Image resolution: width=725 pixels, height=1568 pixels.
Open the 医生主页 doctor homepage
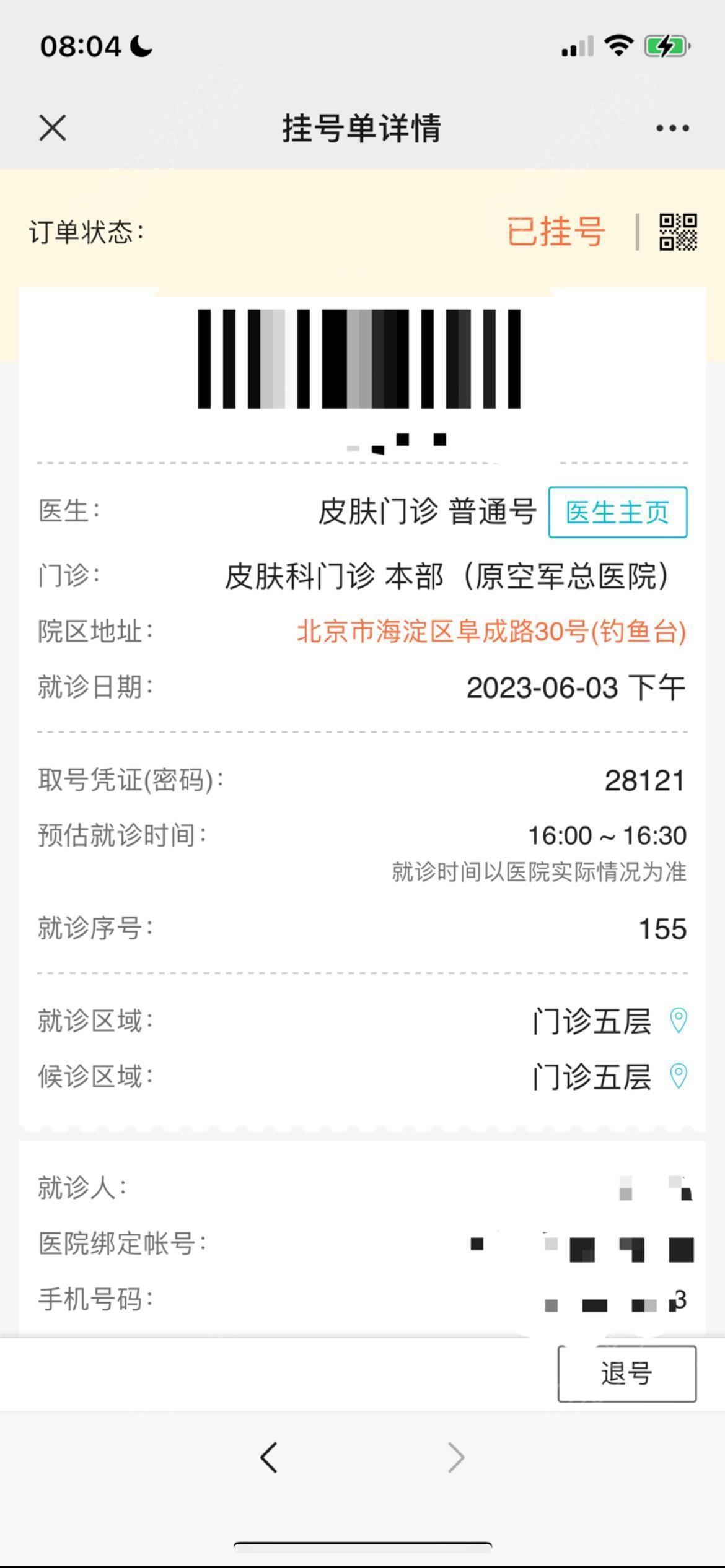coord(617,512)
